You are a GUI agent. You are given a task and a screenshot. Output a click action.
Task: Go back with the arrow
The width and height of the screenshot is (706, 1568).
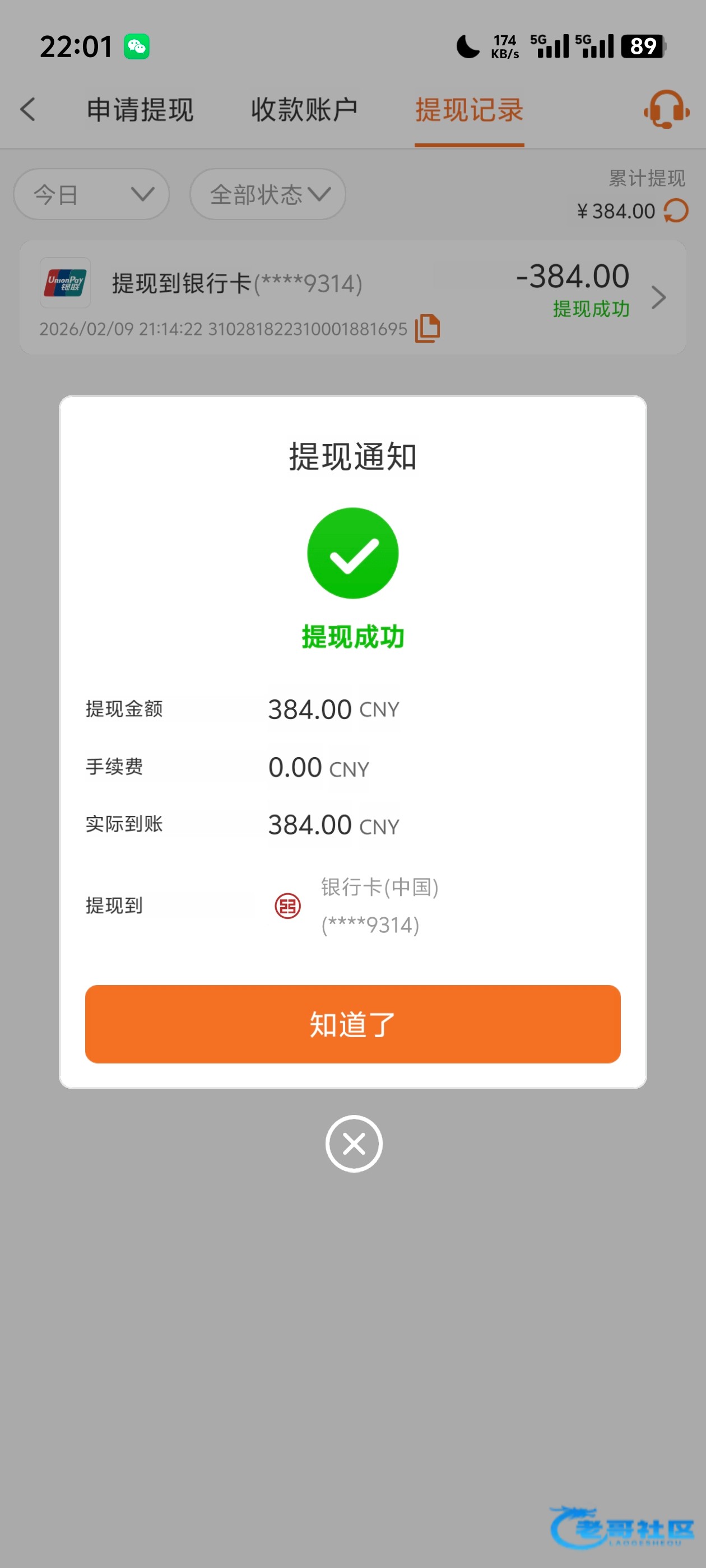[28, 110]
